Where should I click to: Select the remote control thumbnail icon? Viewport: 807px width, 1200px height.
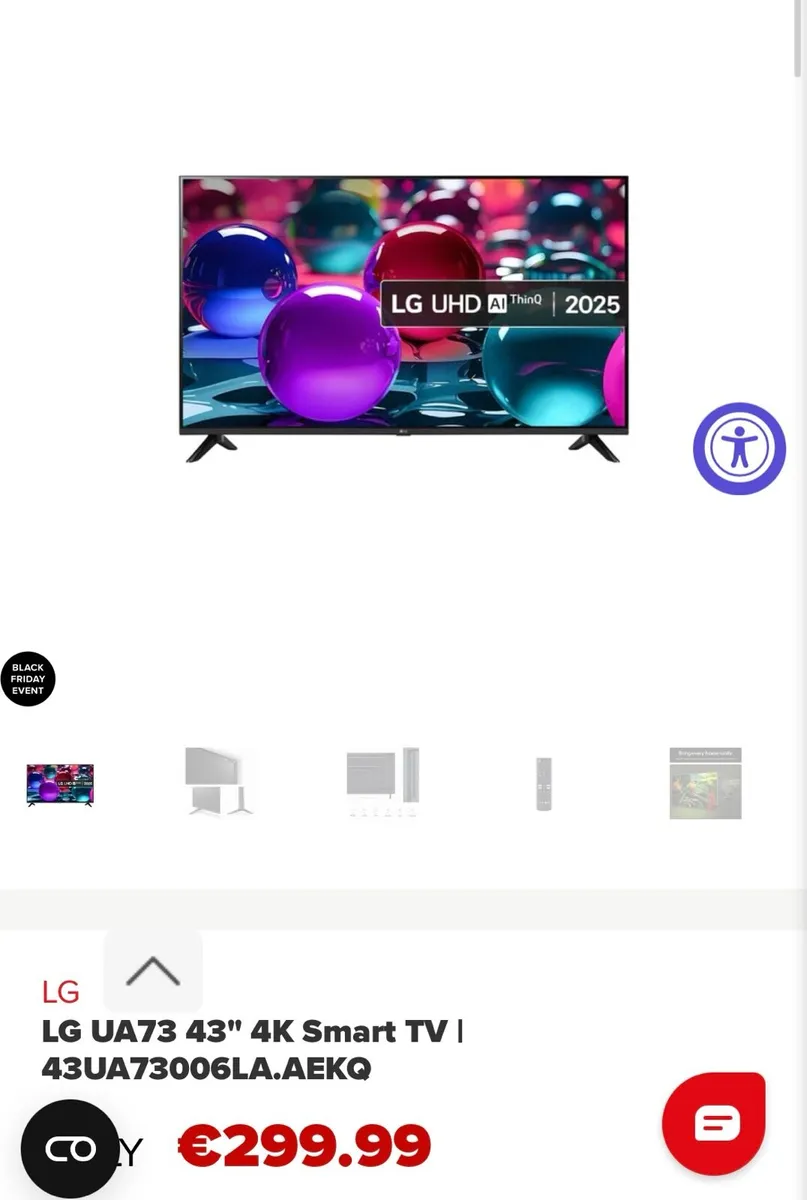pyautogui.click(x=541, y=783)
